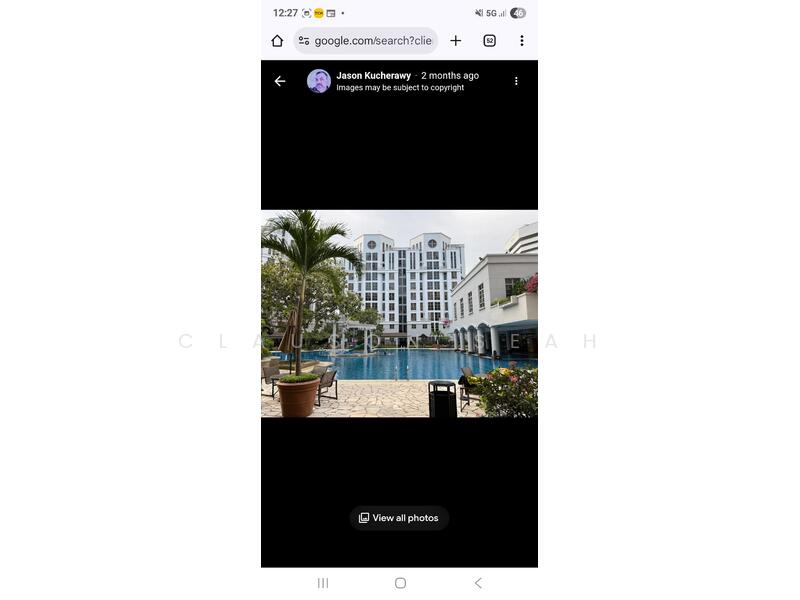Tap the pool photo
The width and height of the screenshot is (800, 600).
(399, 313)
